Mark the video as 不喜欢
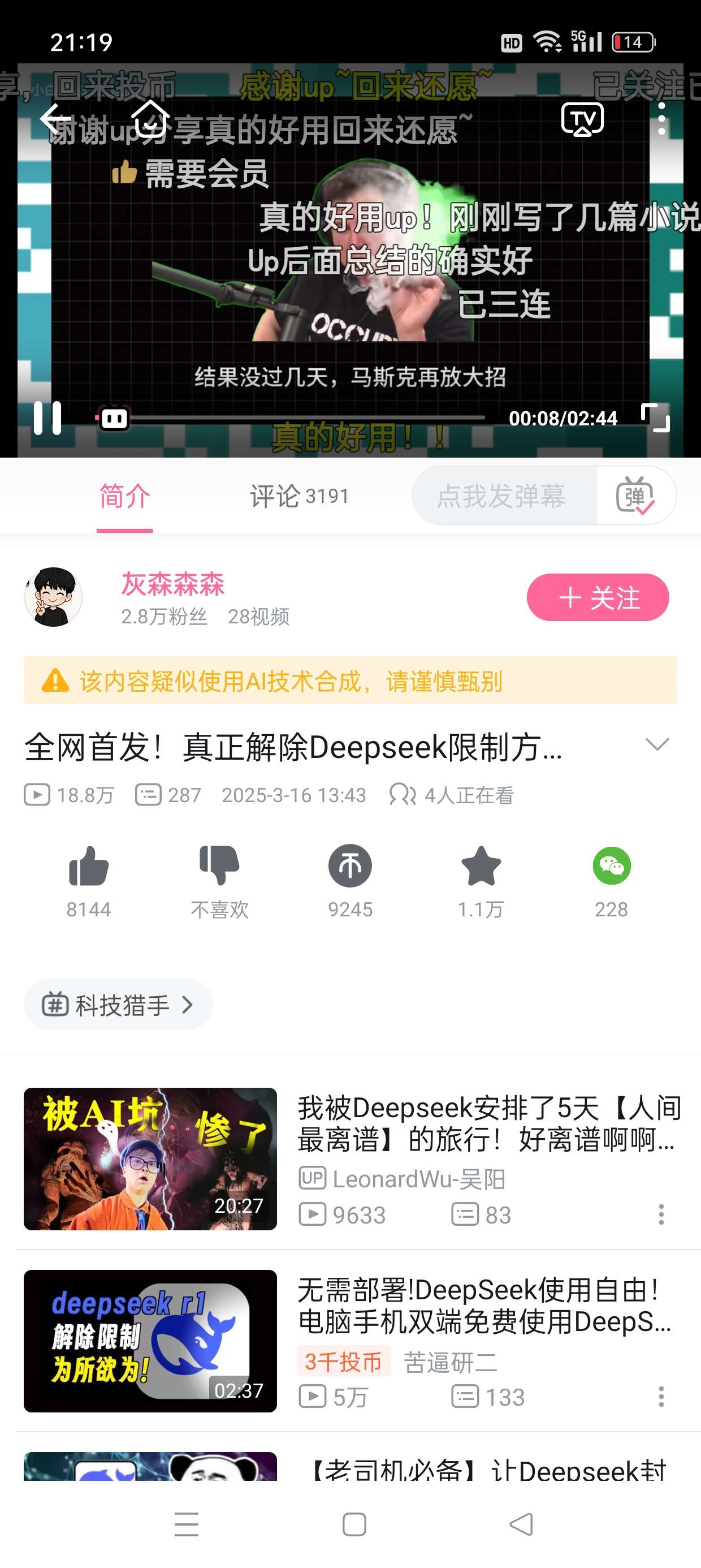 click(219, 867)
